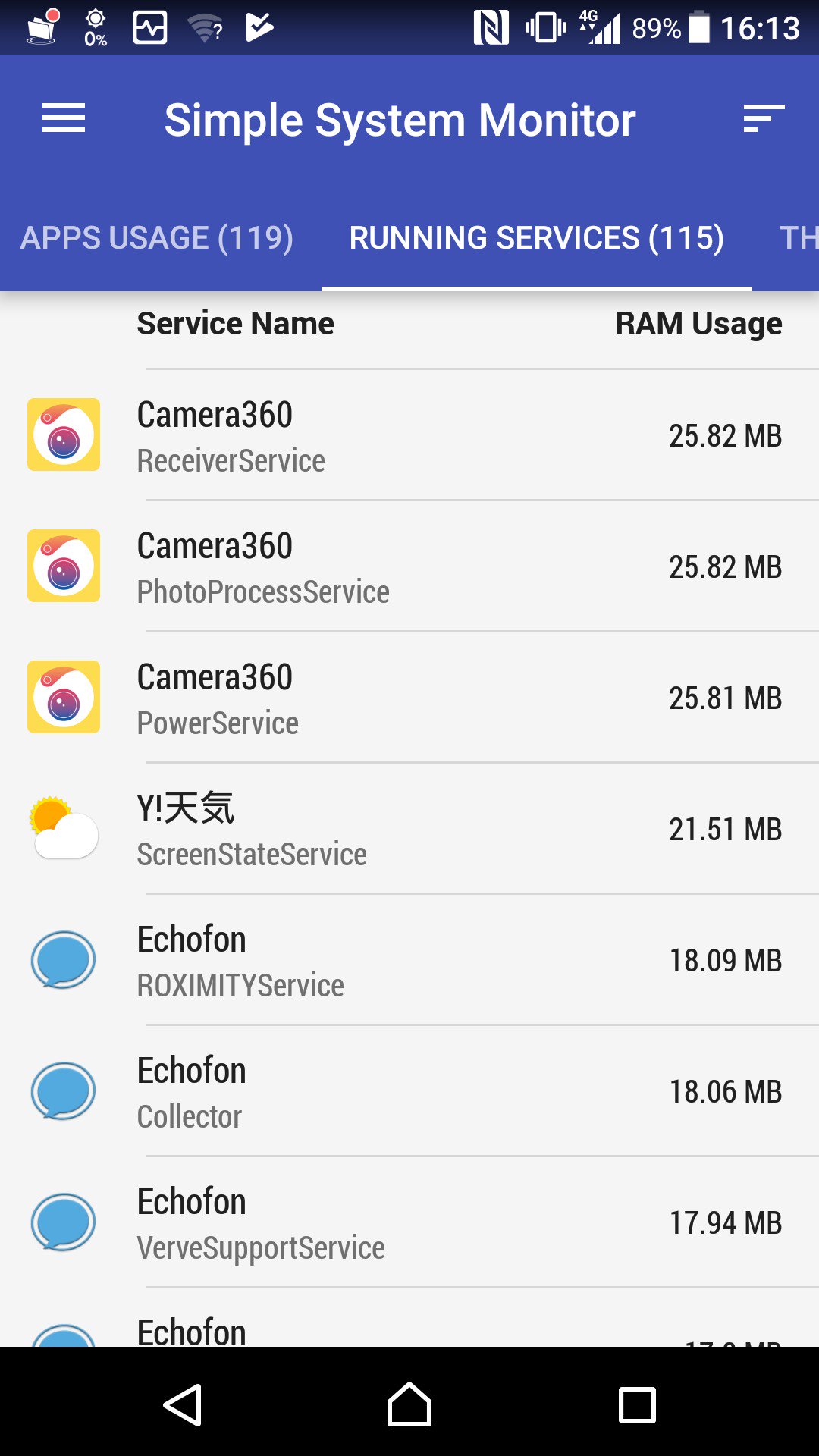Switch to the Apps Usage tab

[157, 237]
